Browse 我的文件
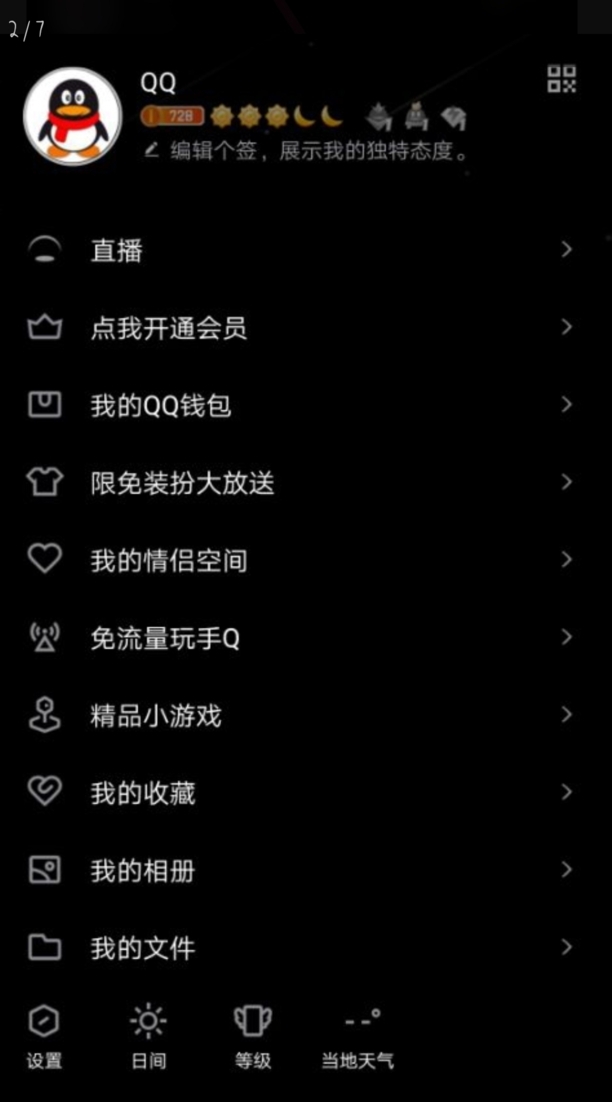Screen dimensions: 612x1102 point(300,948)
